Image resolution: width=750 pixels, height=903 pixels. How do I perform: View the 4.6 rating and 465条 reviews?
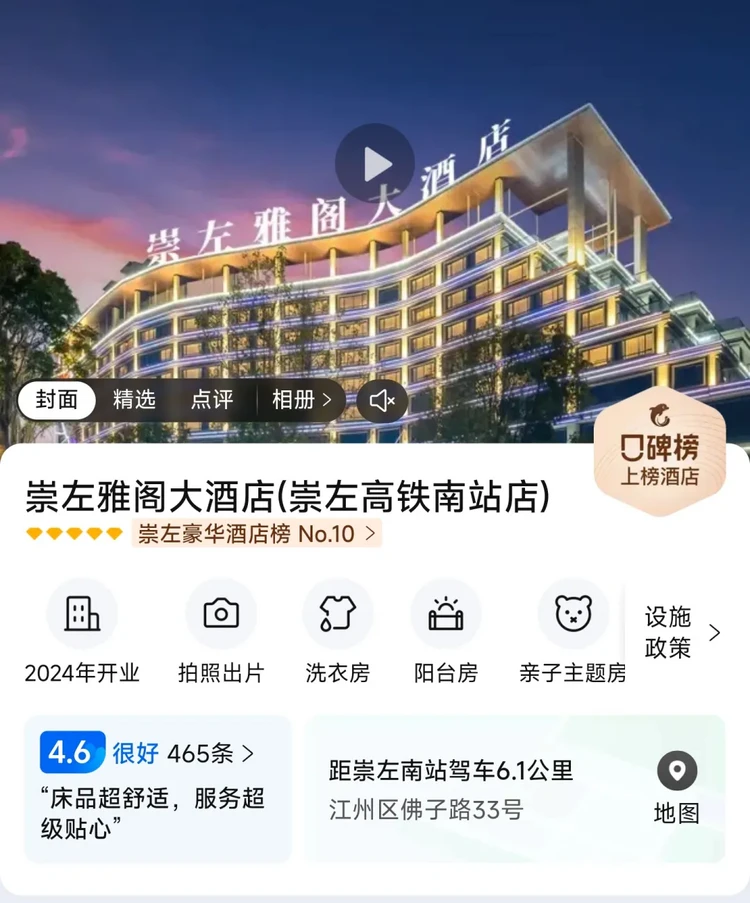tap(150, 753)
